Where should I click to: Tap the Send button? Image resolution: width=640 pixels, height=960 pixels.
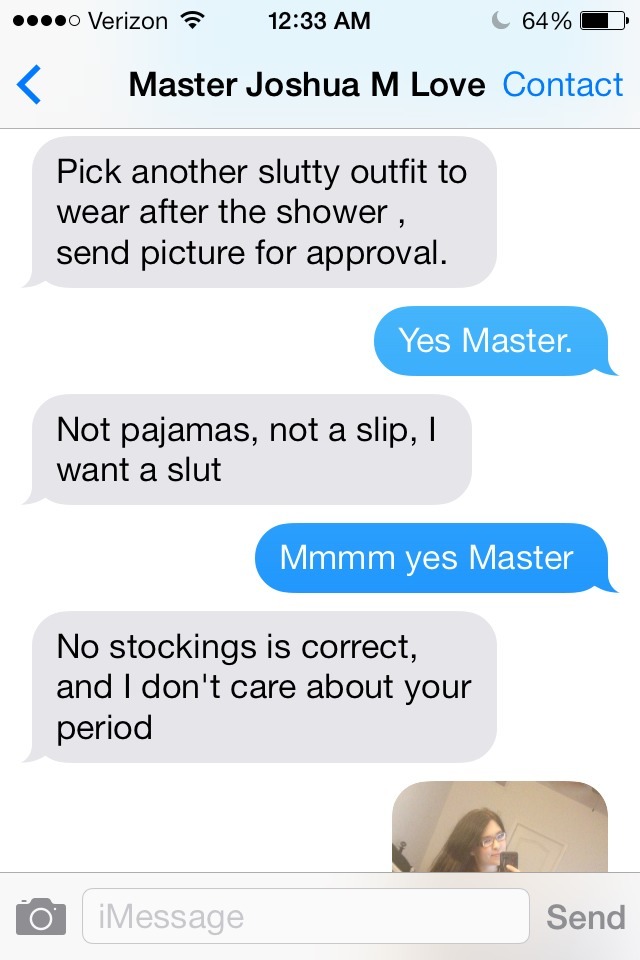pos(585,916)
